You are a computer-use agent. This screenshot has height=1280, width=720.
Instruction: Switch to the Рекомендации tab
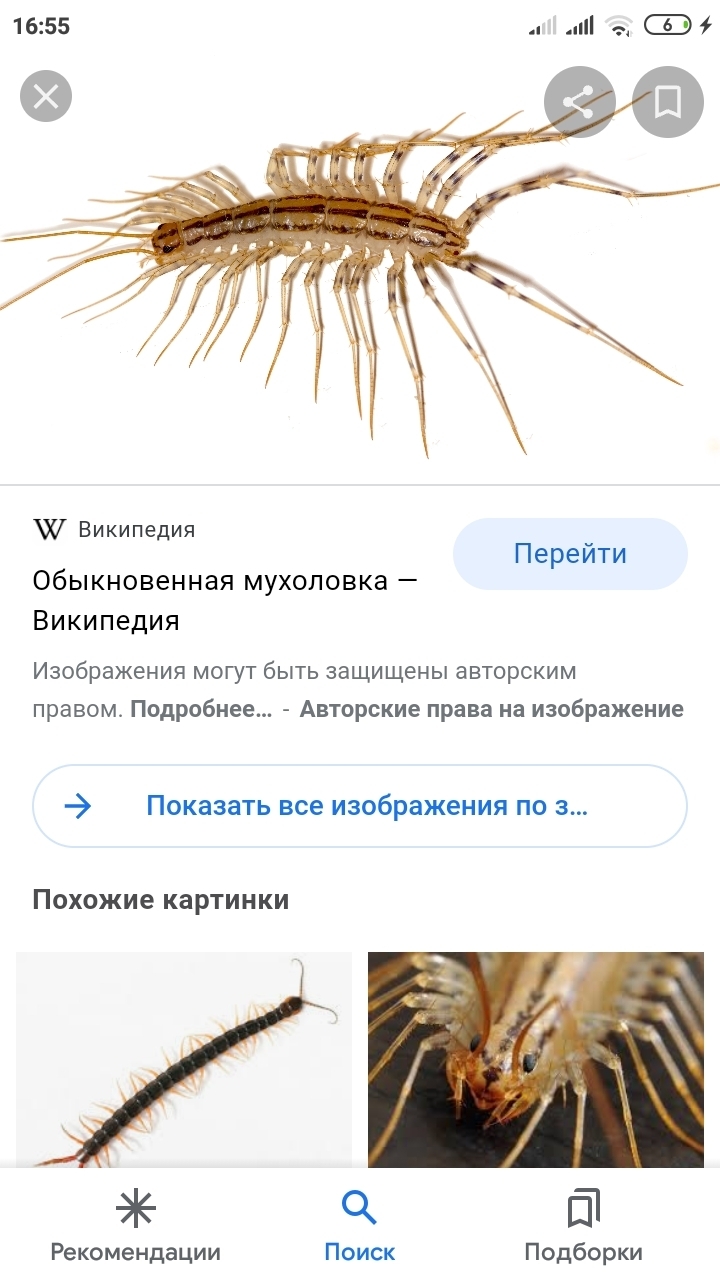136,1228
